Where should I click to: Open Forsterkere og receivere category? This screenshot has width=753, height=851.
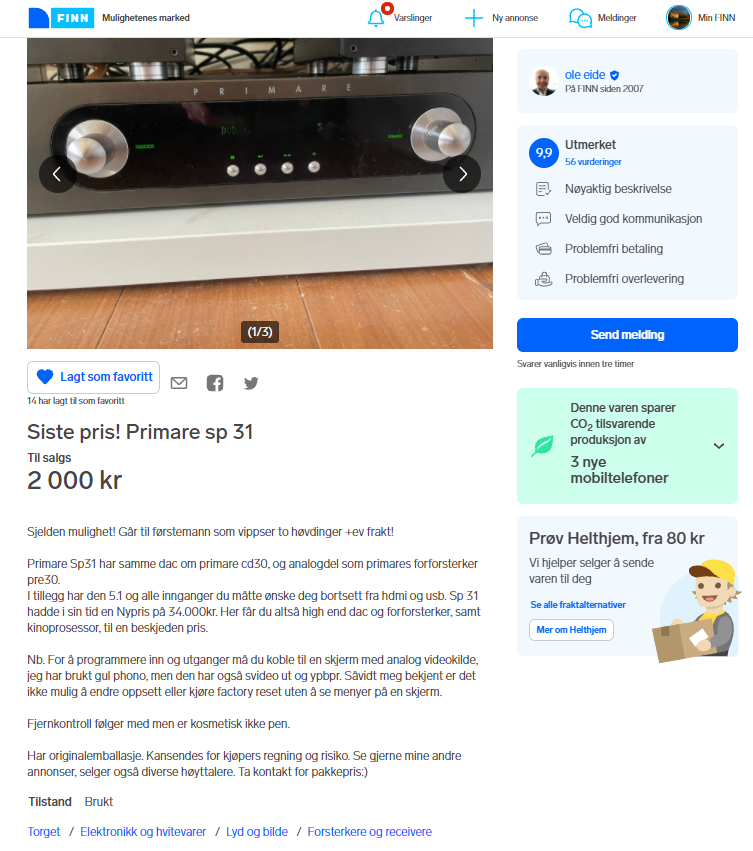point(369,832)
